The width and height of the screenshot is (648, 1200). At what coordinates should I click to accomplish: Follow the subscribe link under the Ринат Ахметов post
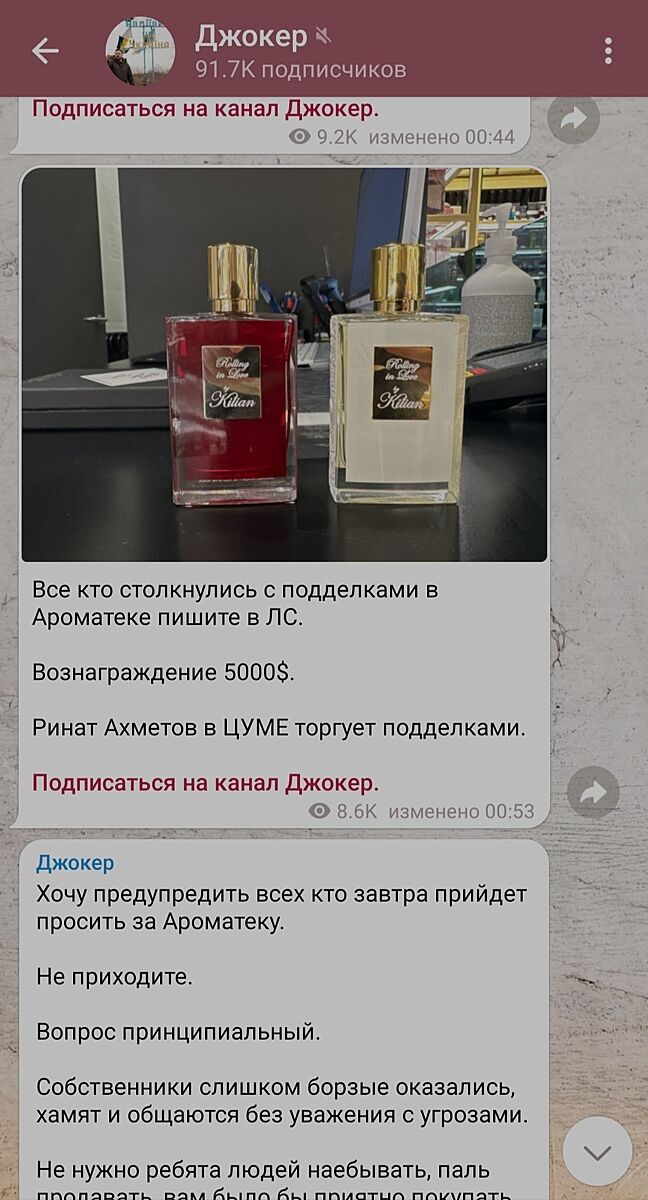tap(205, 782)
